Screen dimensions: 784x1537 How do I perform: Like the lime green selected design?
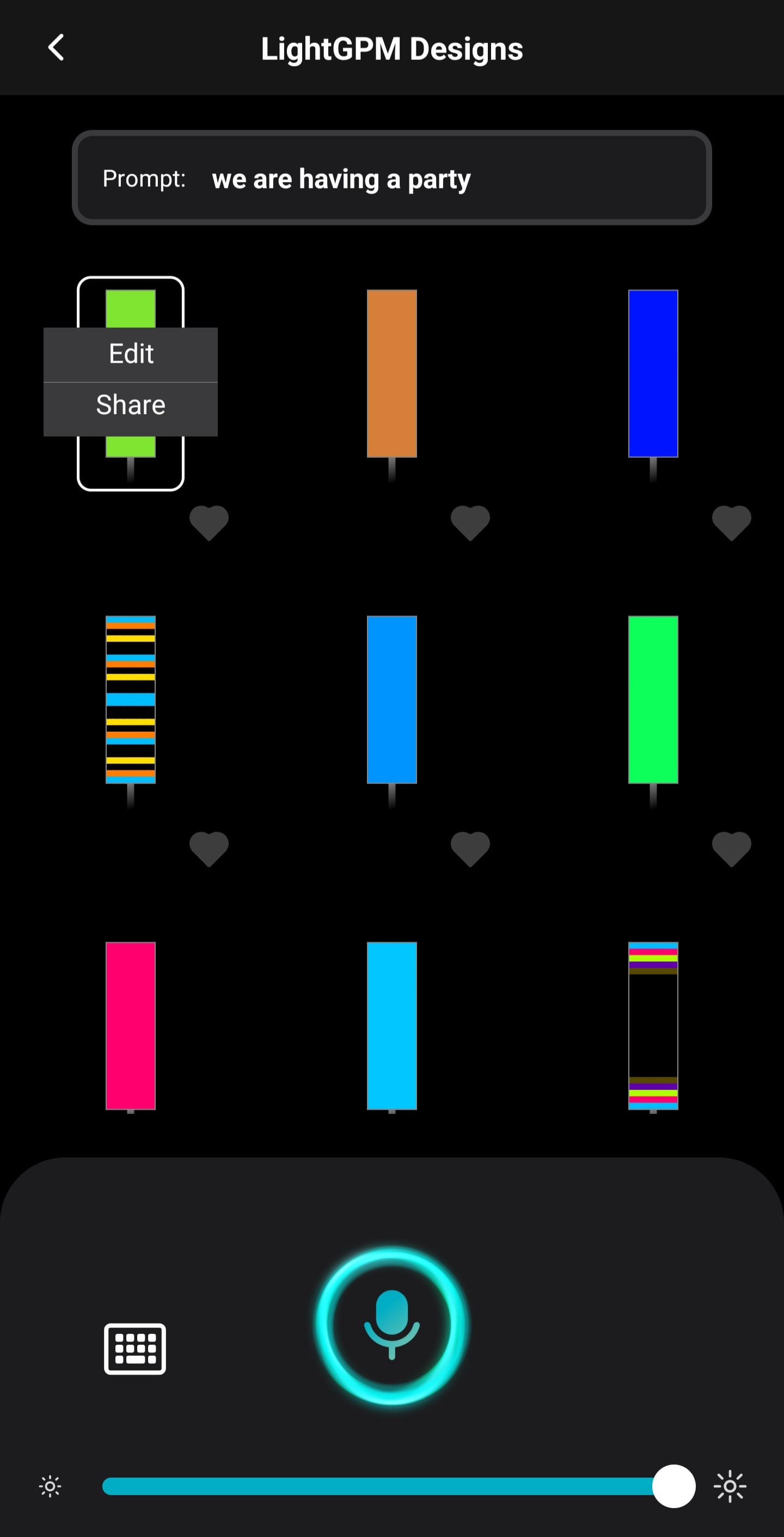209,523
